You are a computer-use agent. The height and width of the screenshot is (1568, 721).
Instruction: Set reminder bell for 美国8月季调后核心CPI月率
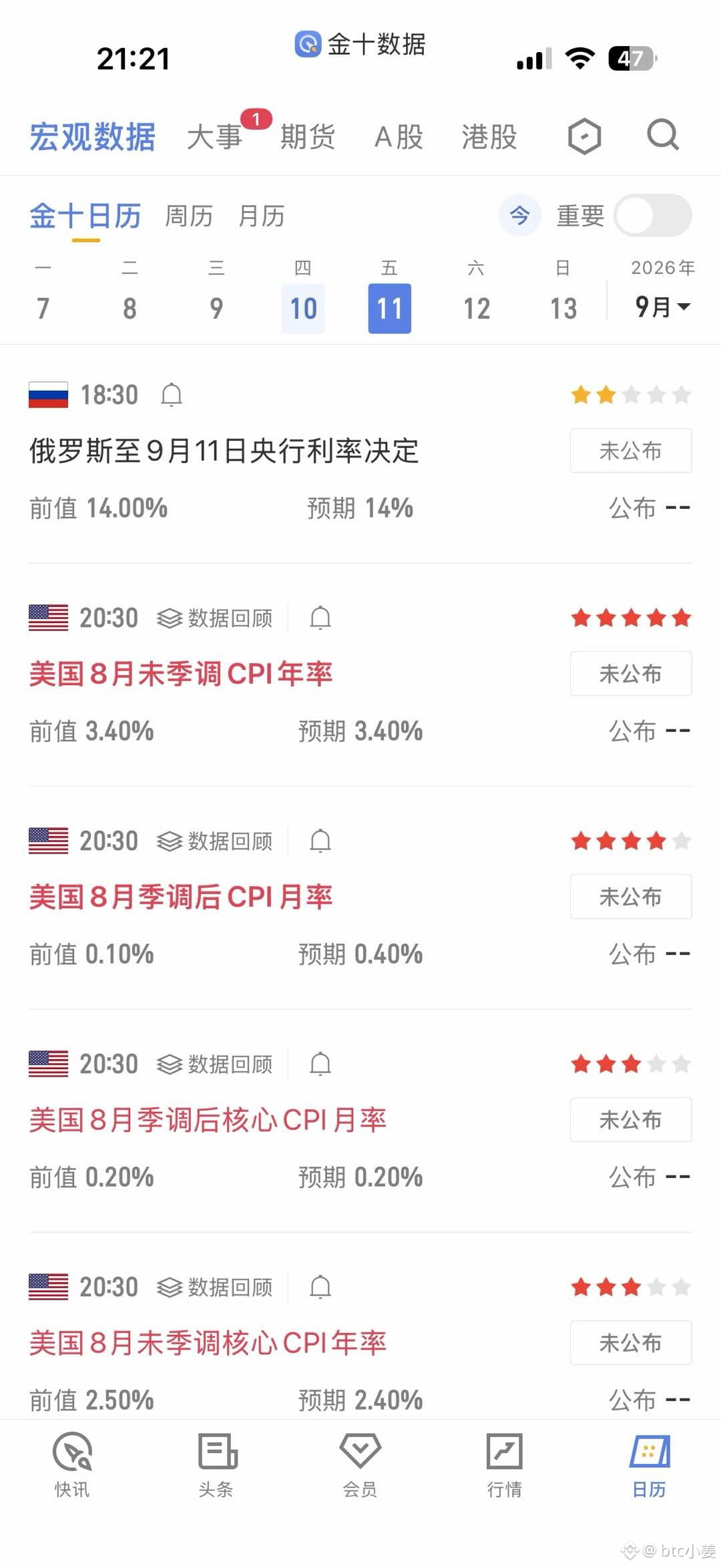(x=320, y=1064)
